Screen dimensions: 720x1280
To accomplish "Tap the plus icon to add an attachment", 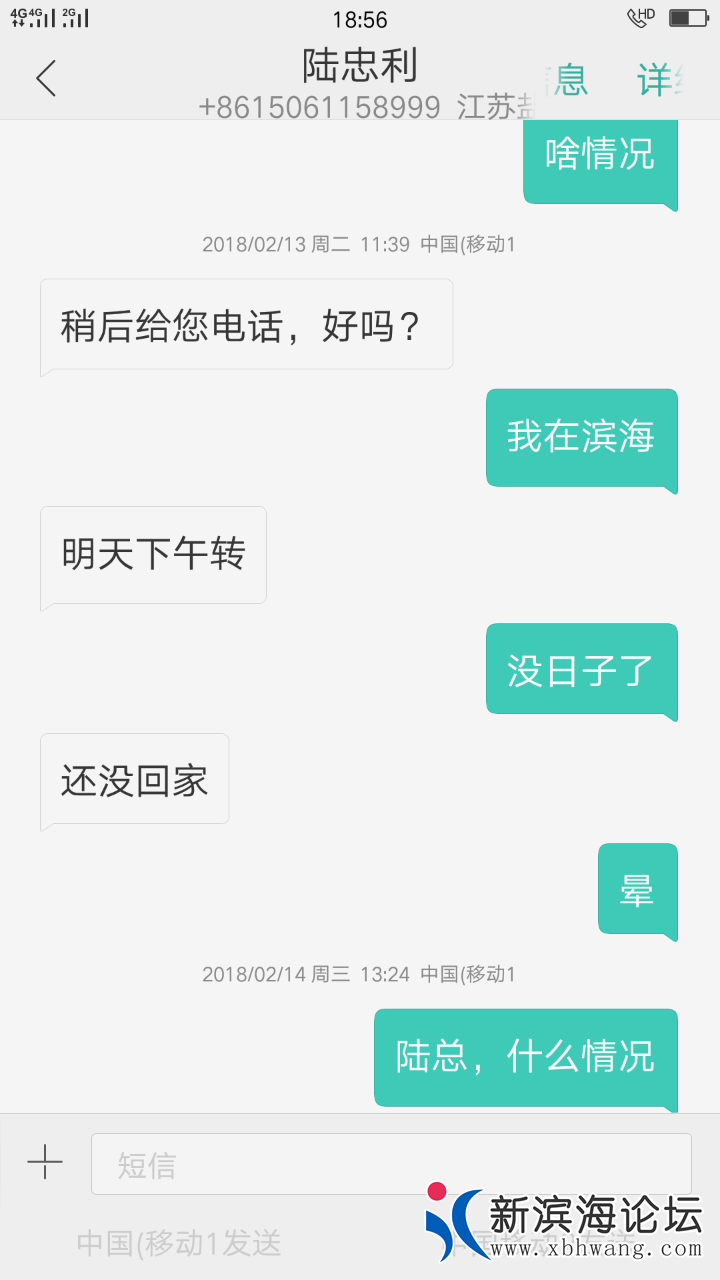I will click(x=45, y=1162).
